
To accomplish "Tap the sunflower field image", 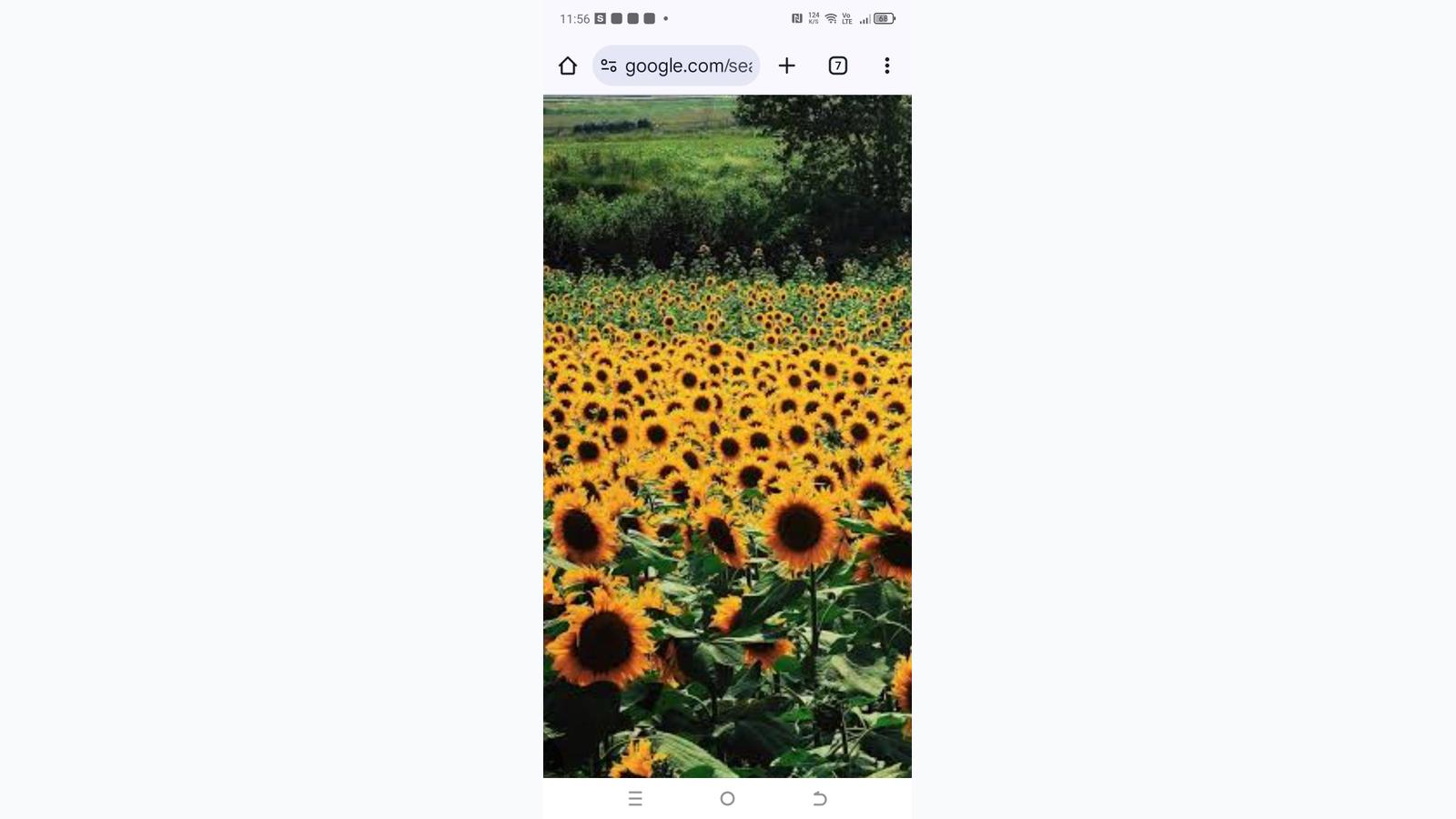I will coord(727,437).
